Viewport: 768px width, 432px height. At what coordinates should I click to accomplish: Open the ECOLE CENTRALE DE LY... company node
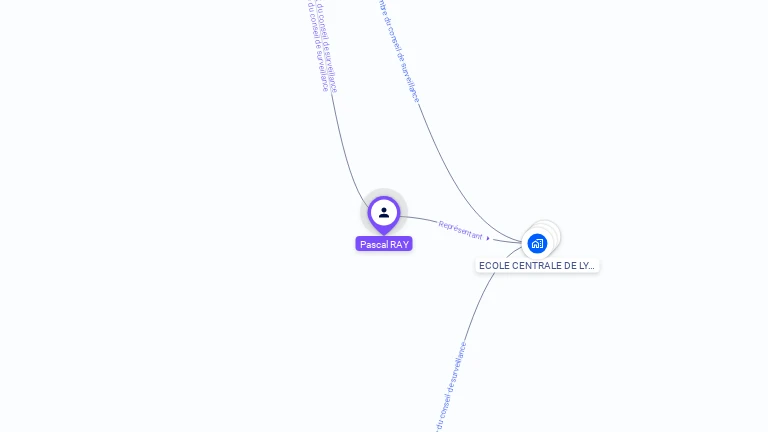tap(537, 243)
